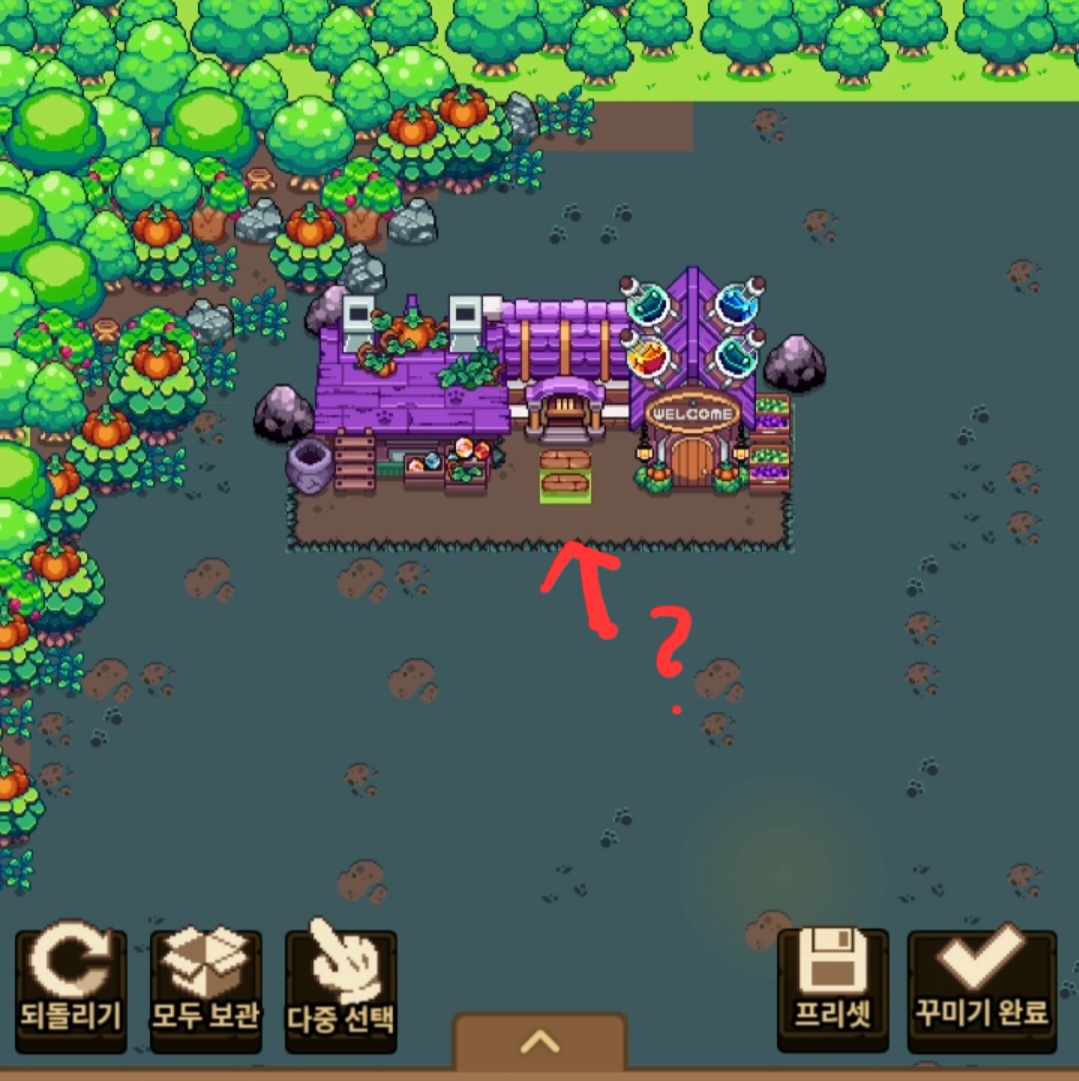The width and height of the screenshot is (1079, 1081).
Task: Select the highlighted wooden step tile
Action: [x=565, y=486]
